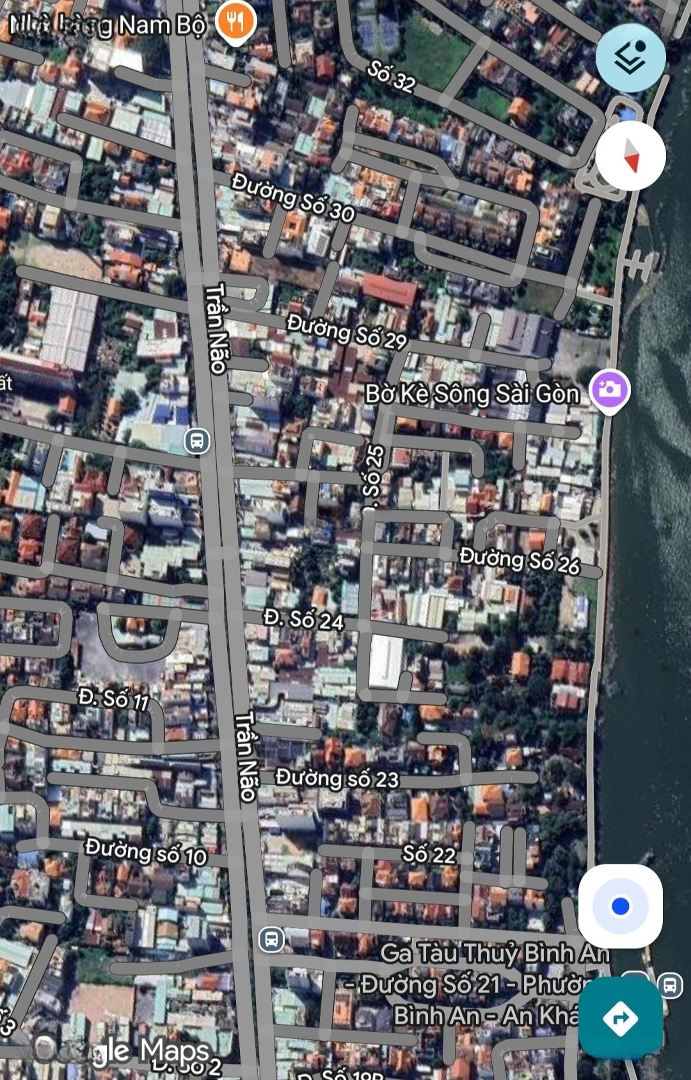Select the Nam Bộ restaurant pin
This screenshot has height=1080, width=691.
pyautogui.click(x=235, y=21)
